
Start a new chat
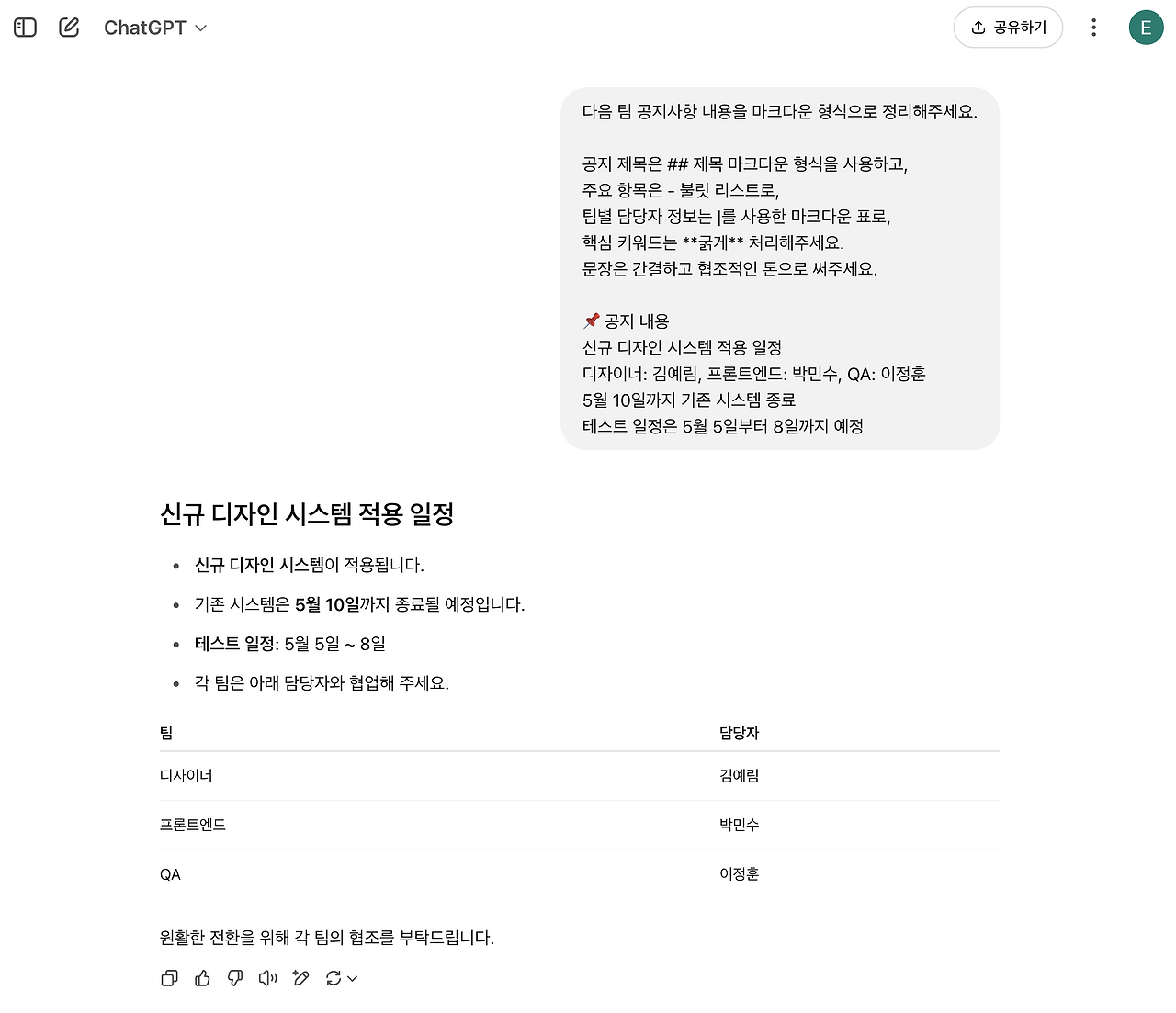point(69,28)
